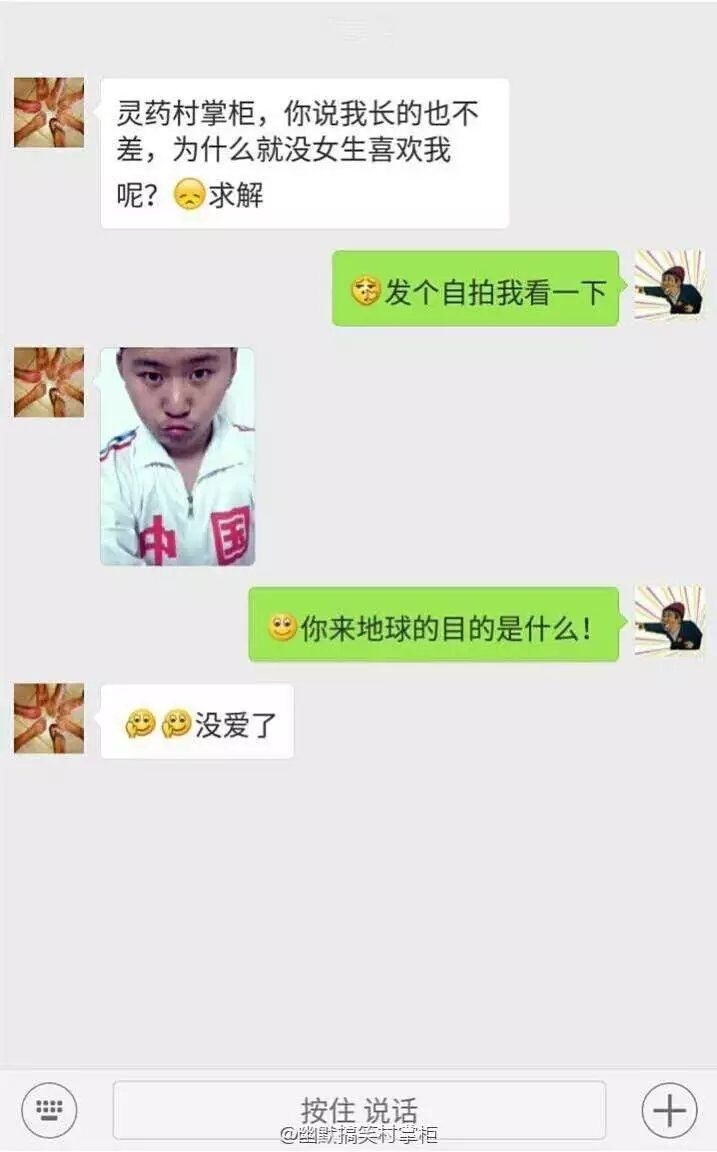Screen dimensions: 717x1152
Task: Open my avatar beside 发个自拍我看一下
Action: coord(669,286)
